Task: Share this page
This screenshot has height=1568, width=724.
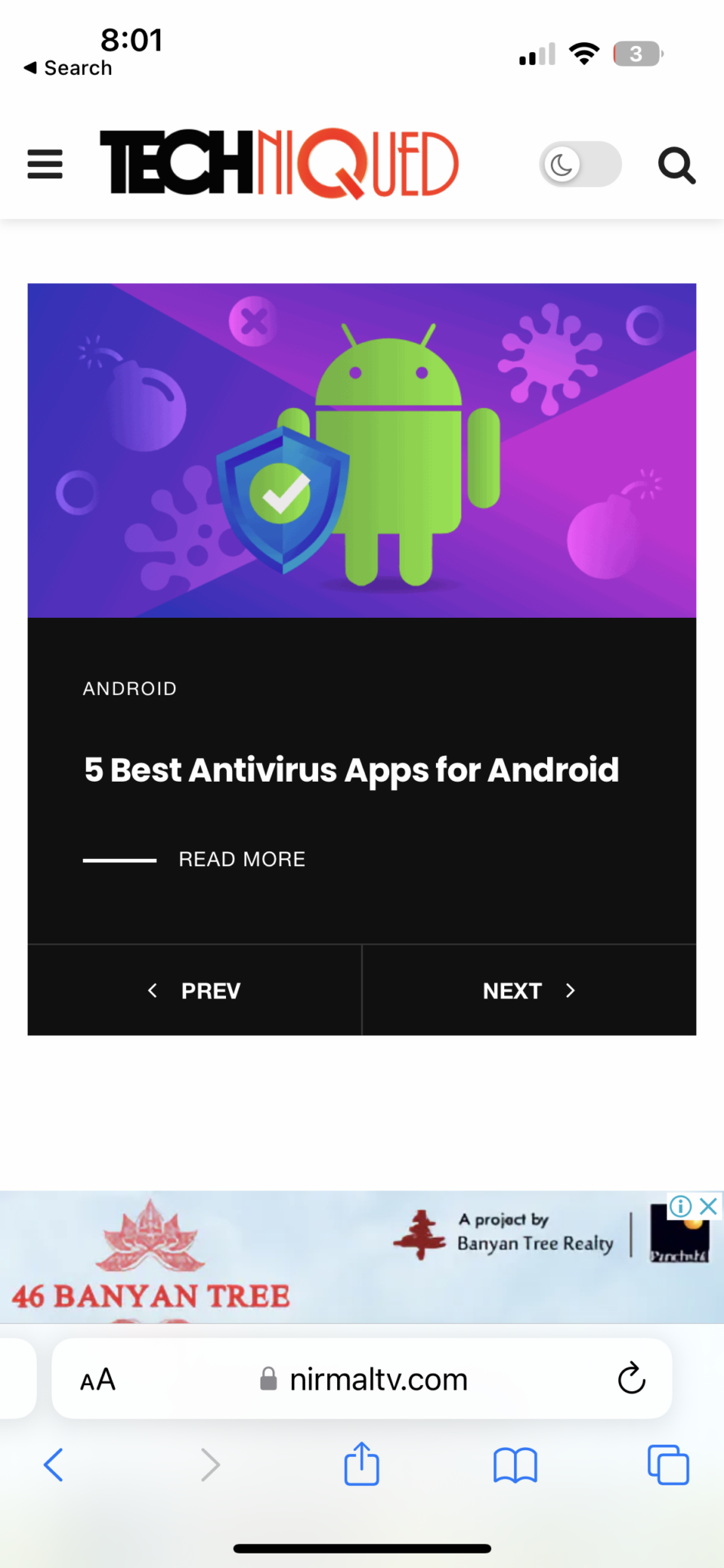Action: point(362,1463)
